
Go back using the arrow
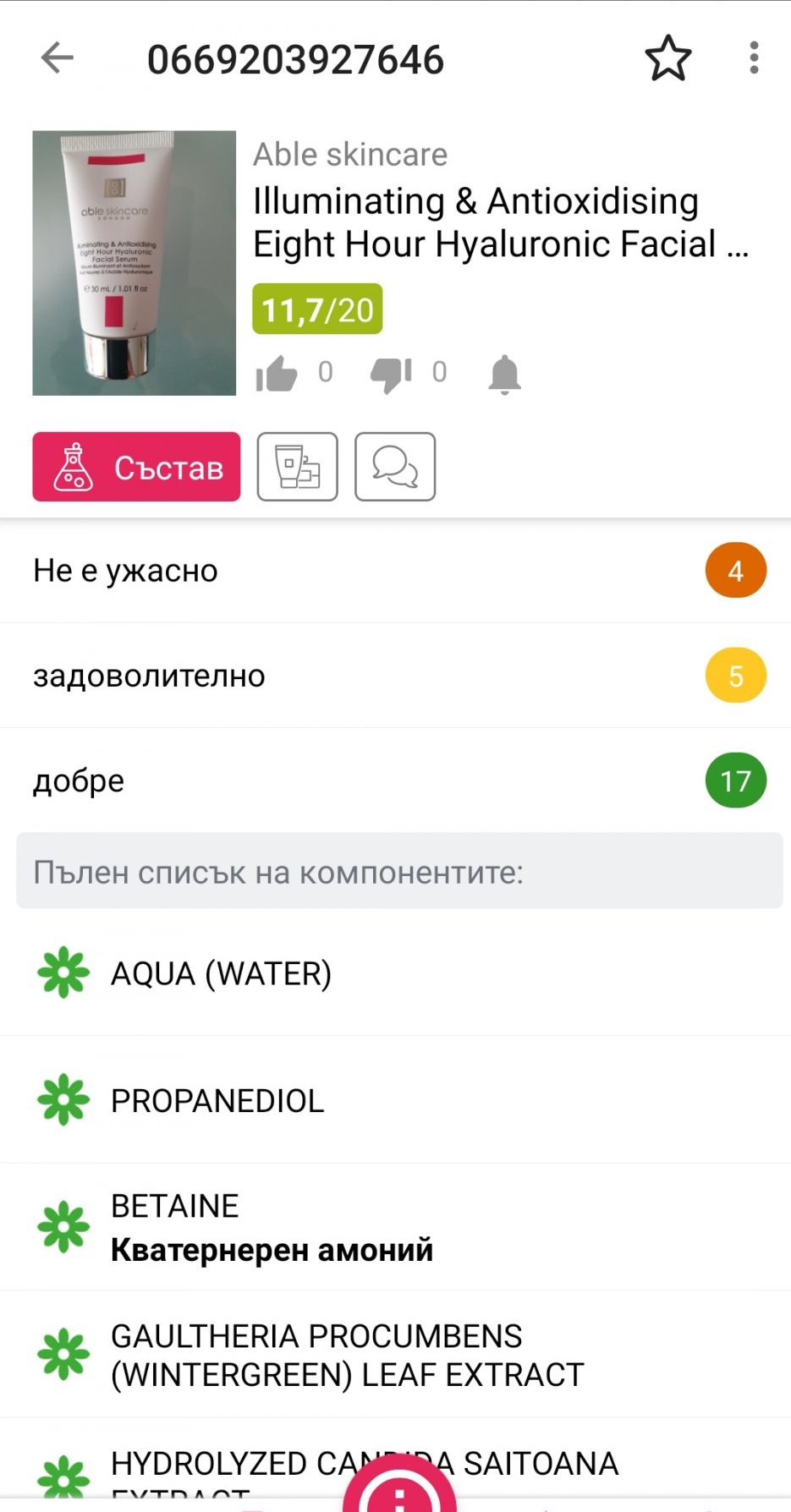click(x=58, y=58)
